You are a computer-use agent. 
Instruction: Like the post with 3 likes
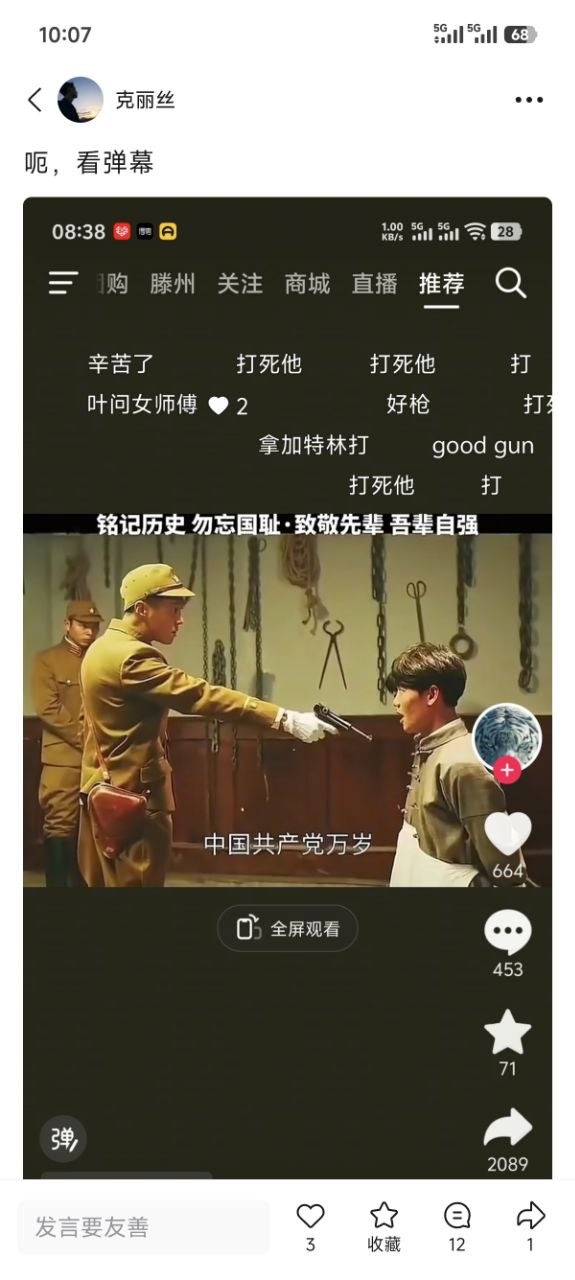coord(311,1227)
